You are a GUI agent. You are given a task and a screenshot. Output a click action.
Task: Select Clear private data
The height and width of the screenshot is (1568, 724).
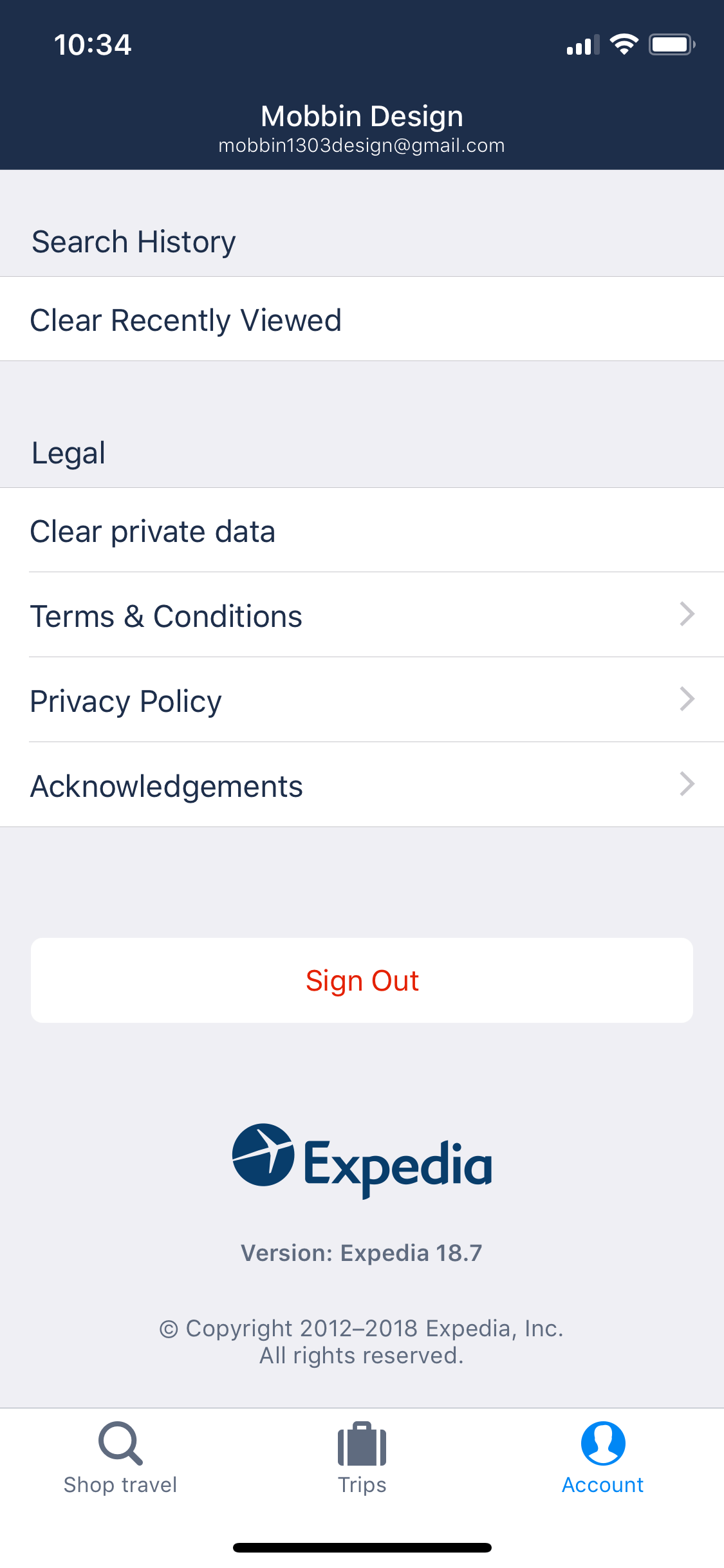click(x=362, y=530)
